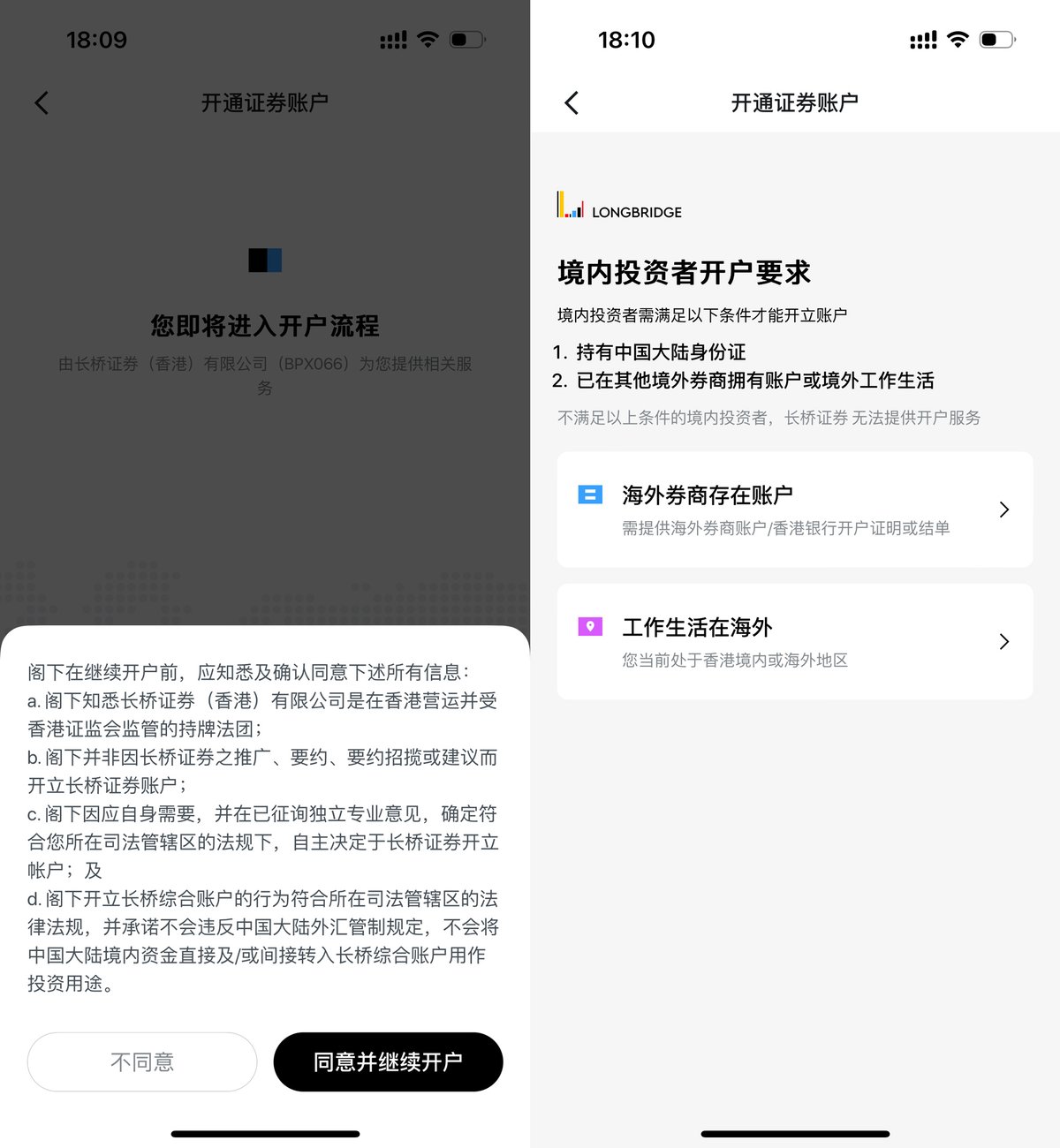Go back from the 境内投资者开户要求 page
The width and height of the screenshot is (1060, 1148).
[x=572, y=103]
